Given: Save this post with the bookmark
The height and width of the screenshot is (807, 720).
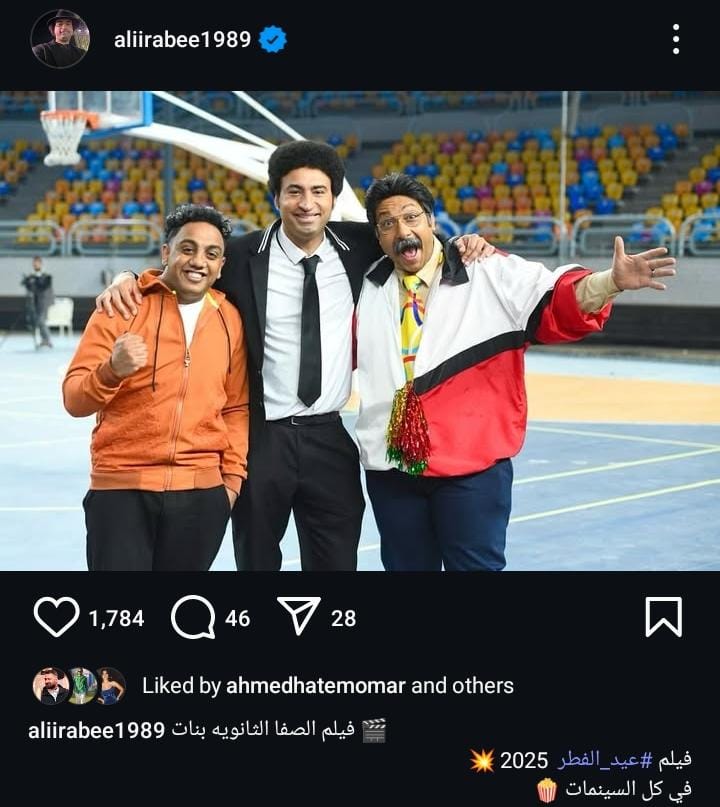Looking at the screenshot, I should coord(663,617).
